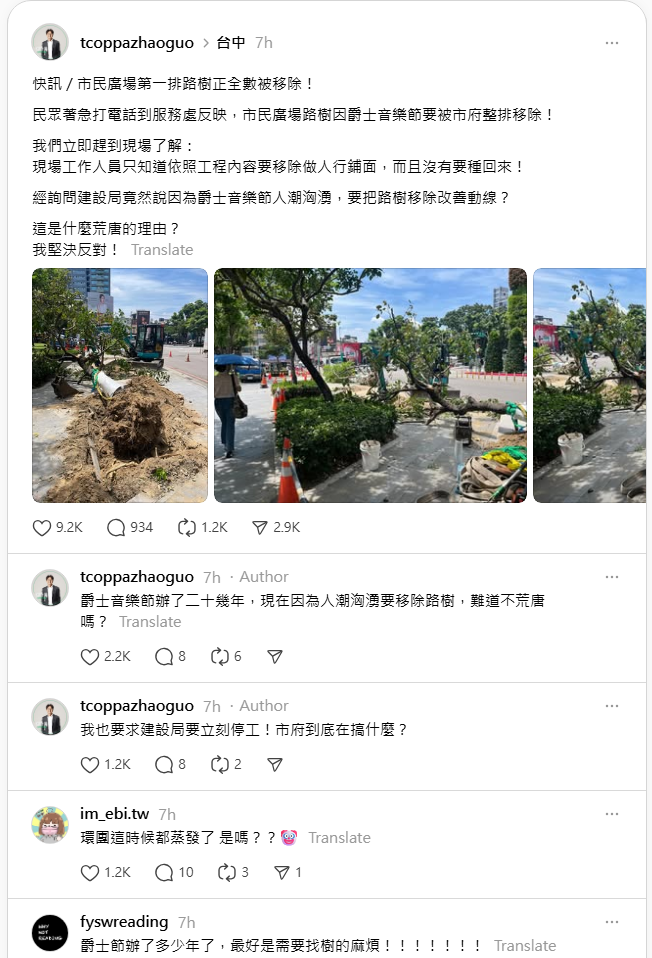This screenshot has height=958, width=652.
Task: Open the 台中 topic tag
Action: point(231,43)
